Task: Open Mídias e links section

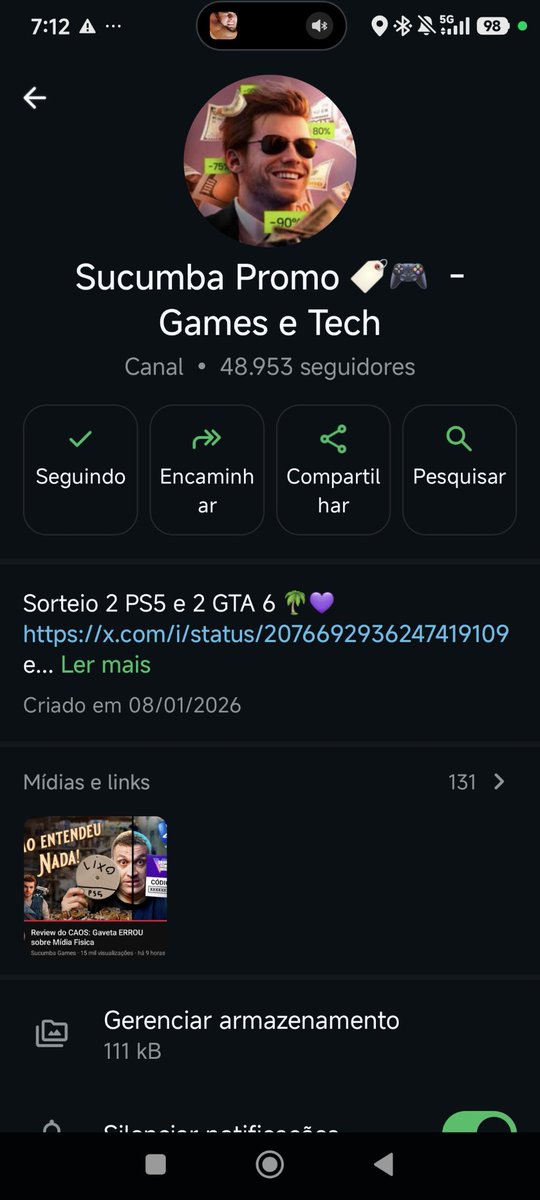Action: tap(270, 782)
